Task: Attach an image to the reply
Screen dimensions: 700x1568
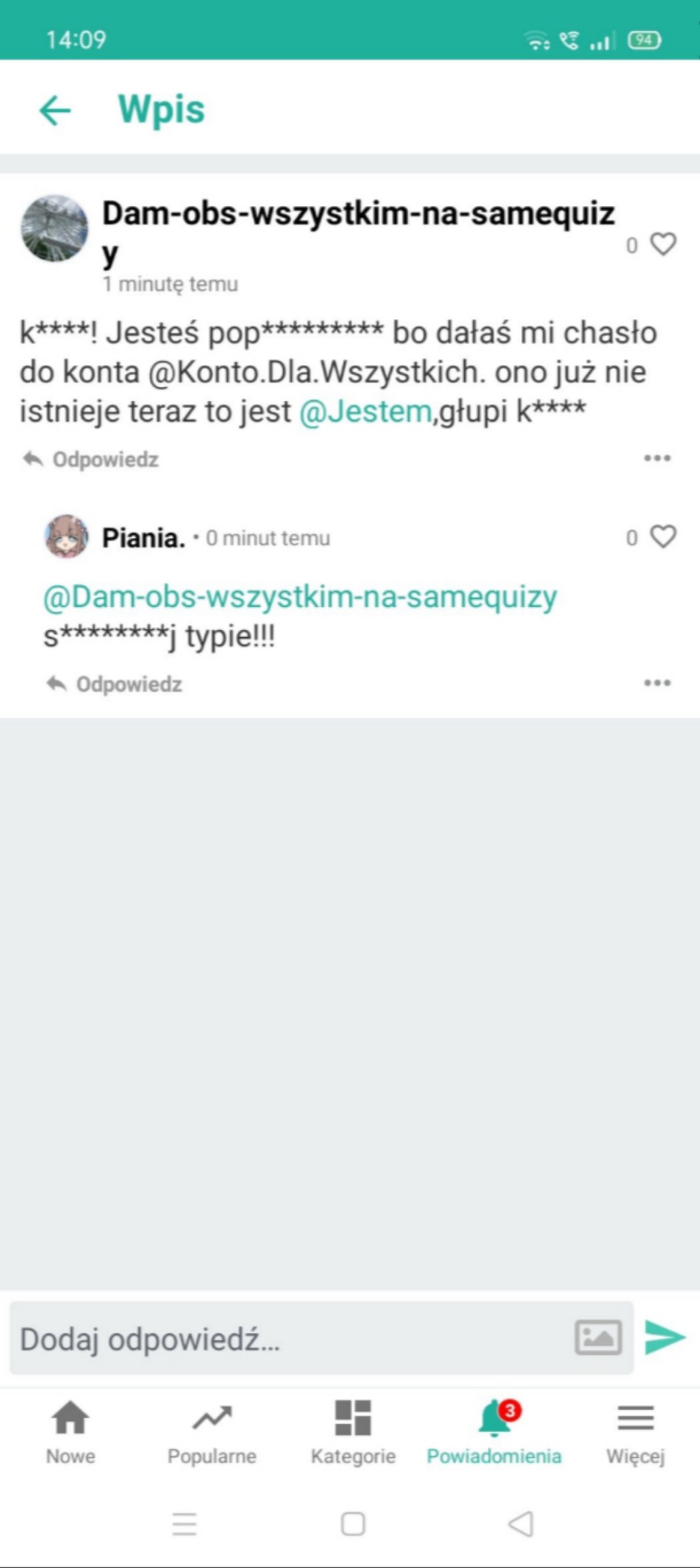Action: 598,1338
